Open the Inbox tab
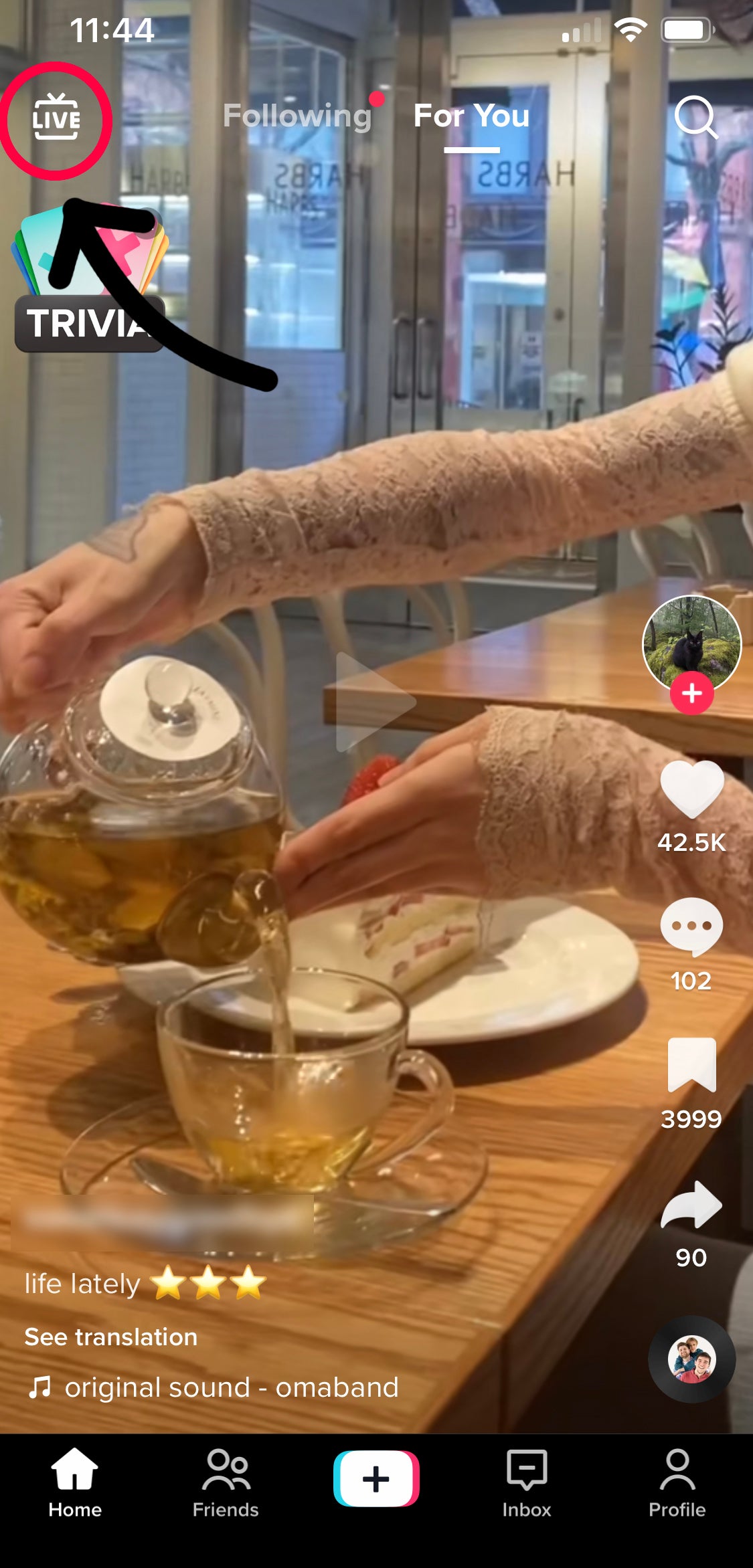This screenshot has width=753, height=1568. (x=527, y=1480)
